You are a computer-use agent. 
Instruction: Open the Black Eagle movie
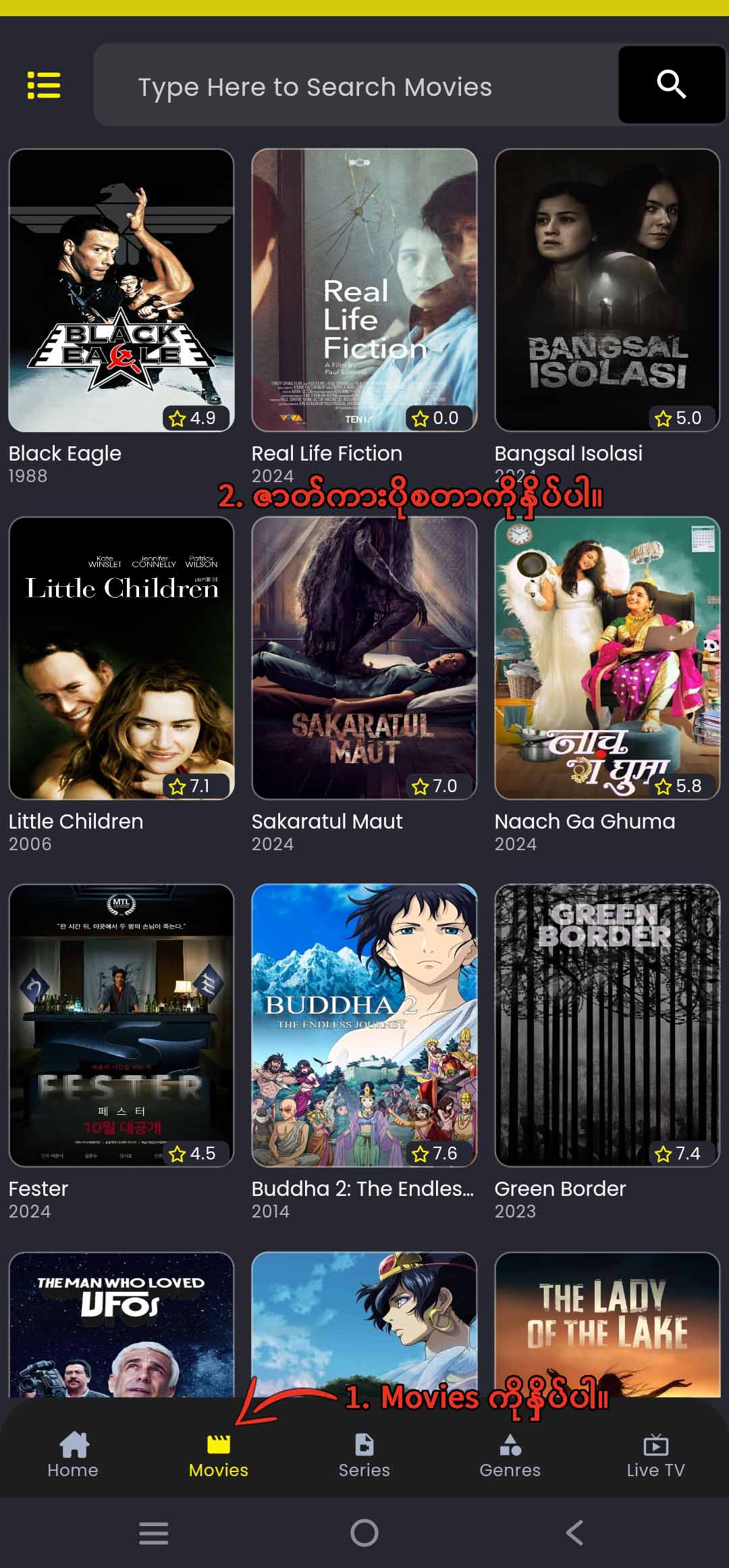122,290
